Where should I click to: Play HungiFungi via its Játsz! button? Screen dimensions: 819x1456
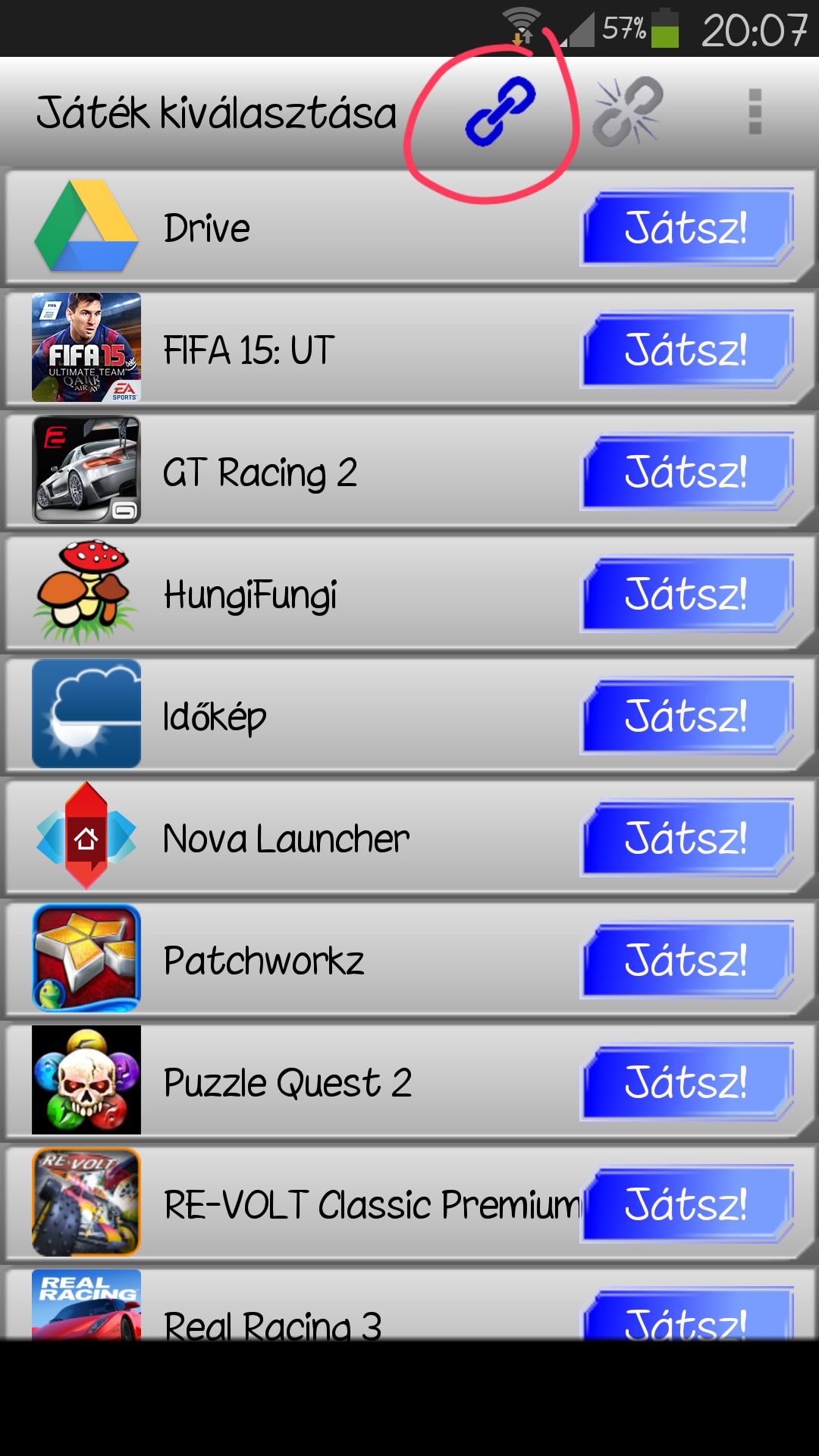tap(687, 594)
